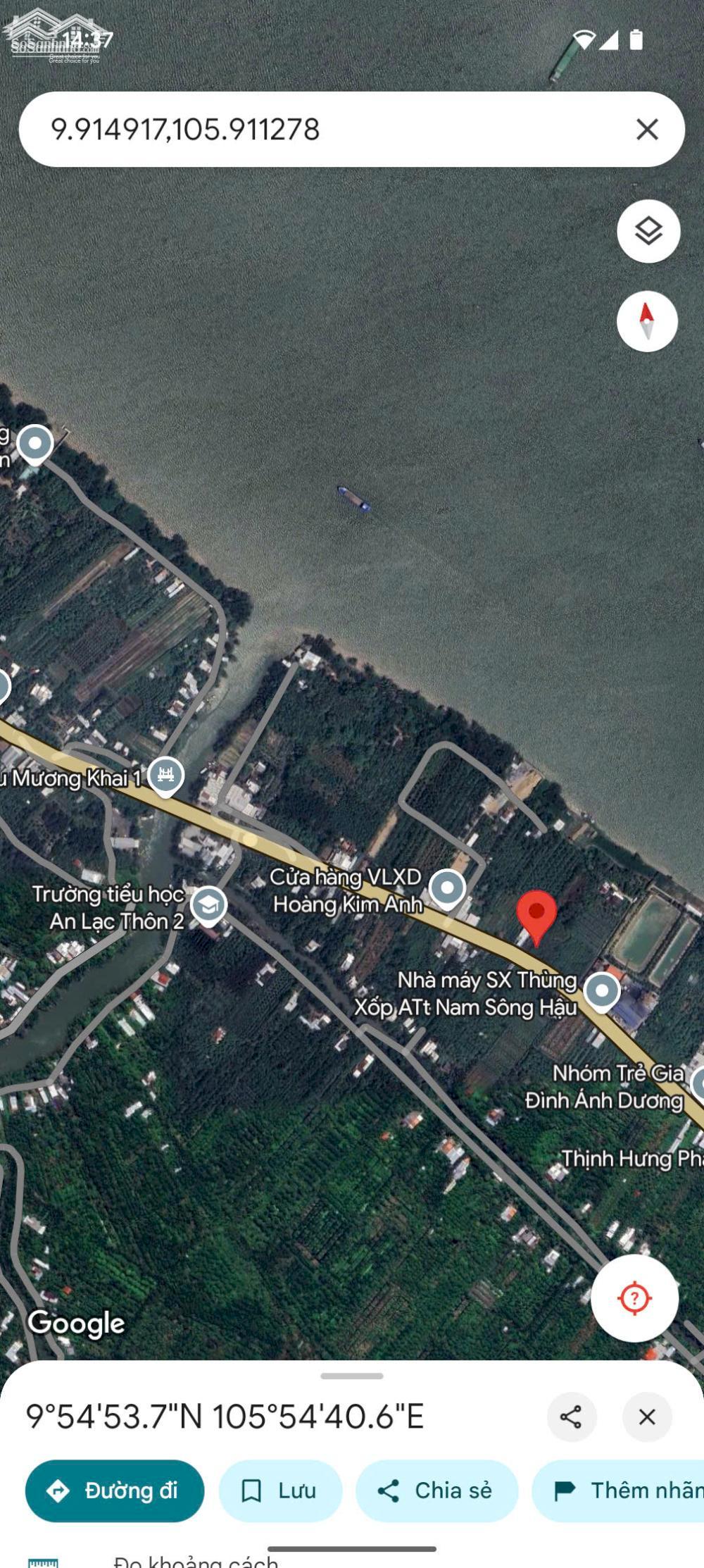Select the Mương Khai 1 bridge marker
This screenshot has width=704, height=1568.
[x=166, y=774]
